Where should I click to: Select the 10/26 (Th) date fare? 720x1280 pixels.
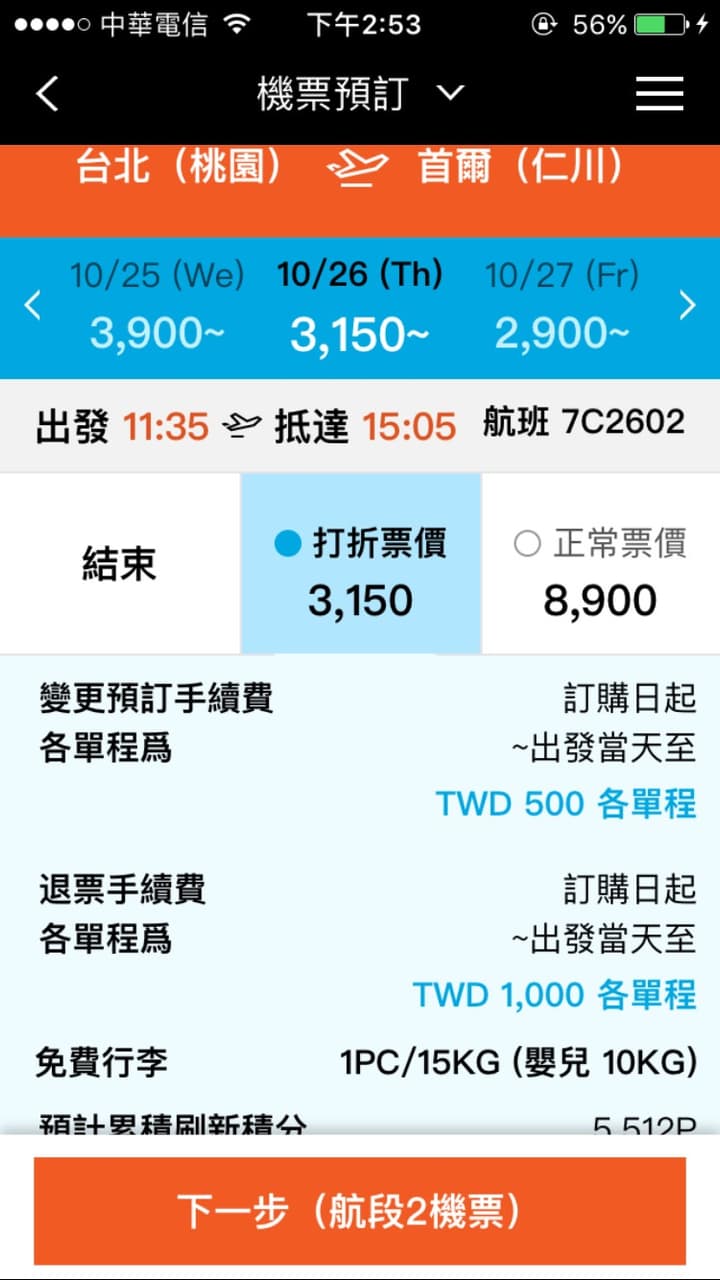tap(360, 305)
